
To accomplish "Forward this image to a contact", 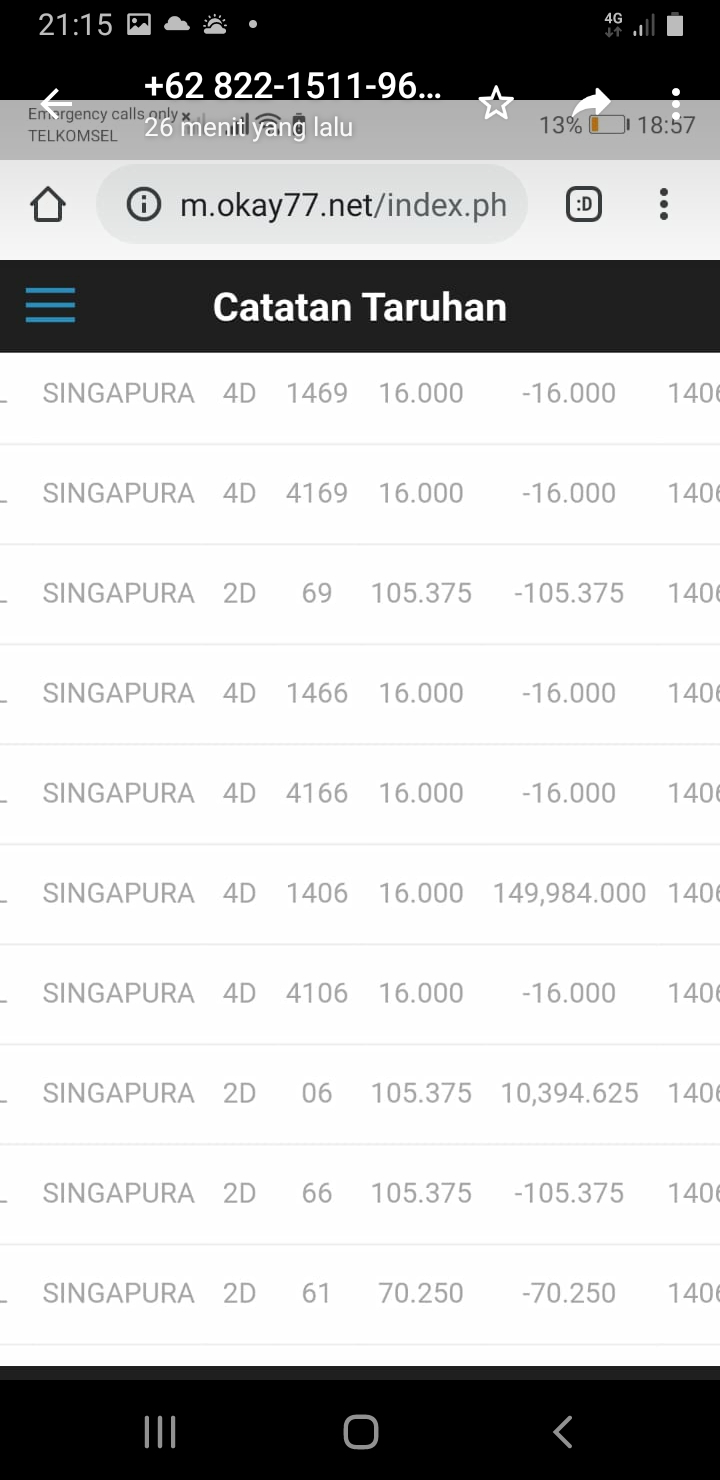I will click(x=591, y=103).
